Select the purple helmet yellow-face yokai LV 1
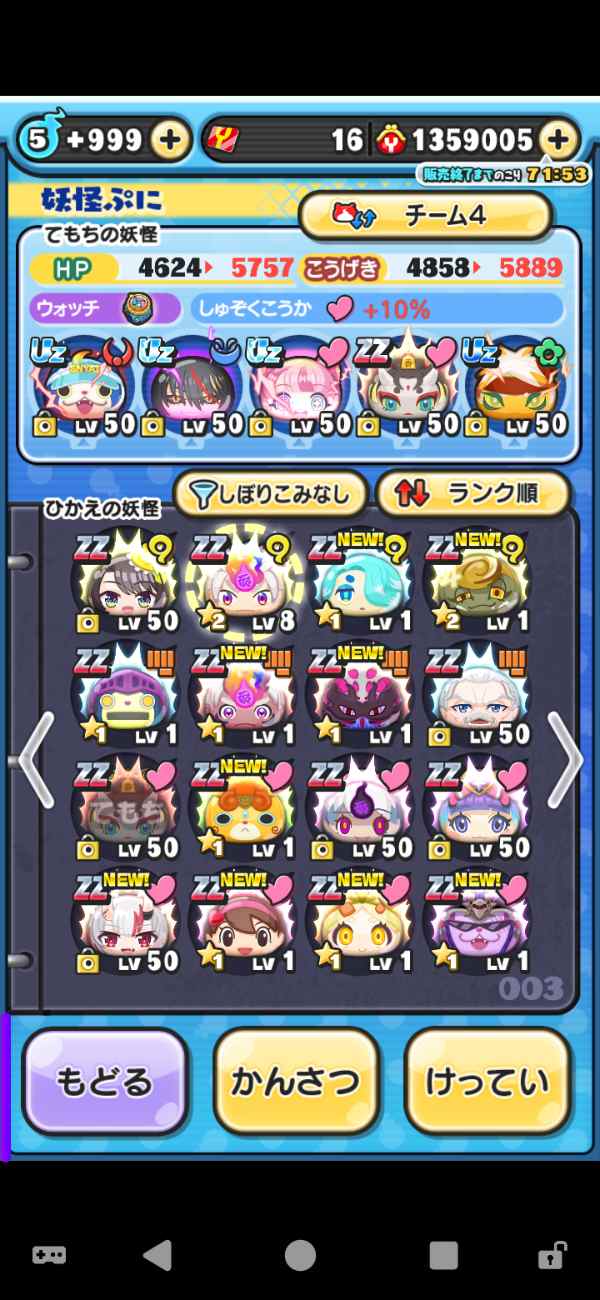 click(126, 697)
